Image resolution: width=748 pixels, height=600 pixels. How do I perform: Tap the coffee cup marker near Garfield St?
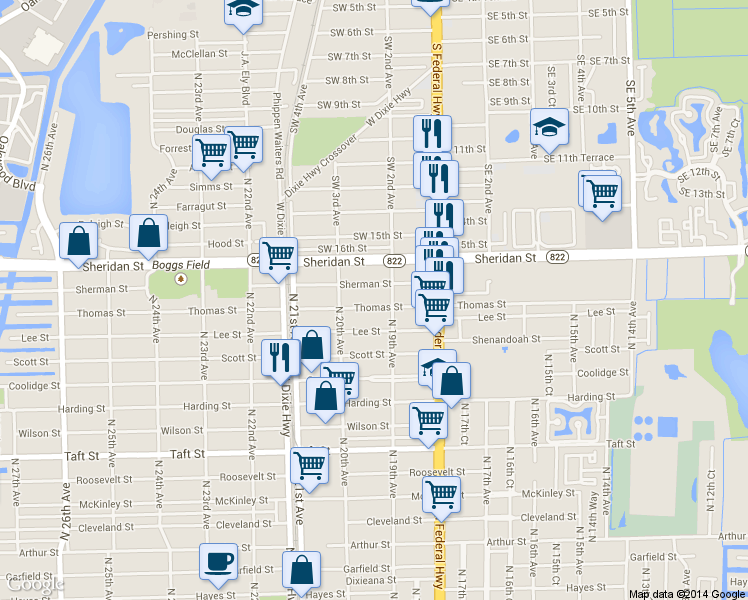[x=218, y=561]
